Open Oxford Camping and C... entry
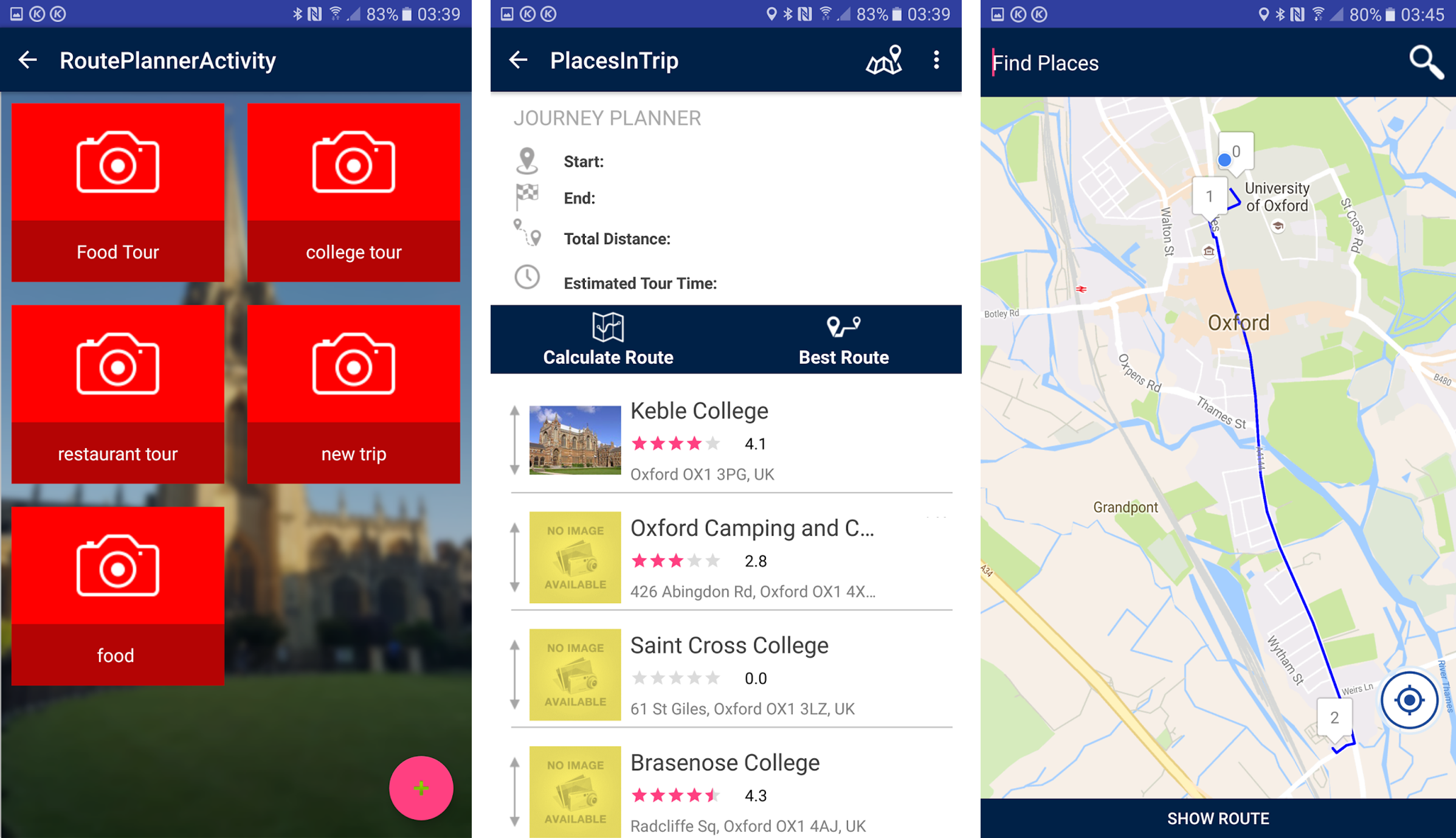The image size is (1456, 838). tap(730, 558)
